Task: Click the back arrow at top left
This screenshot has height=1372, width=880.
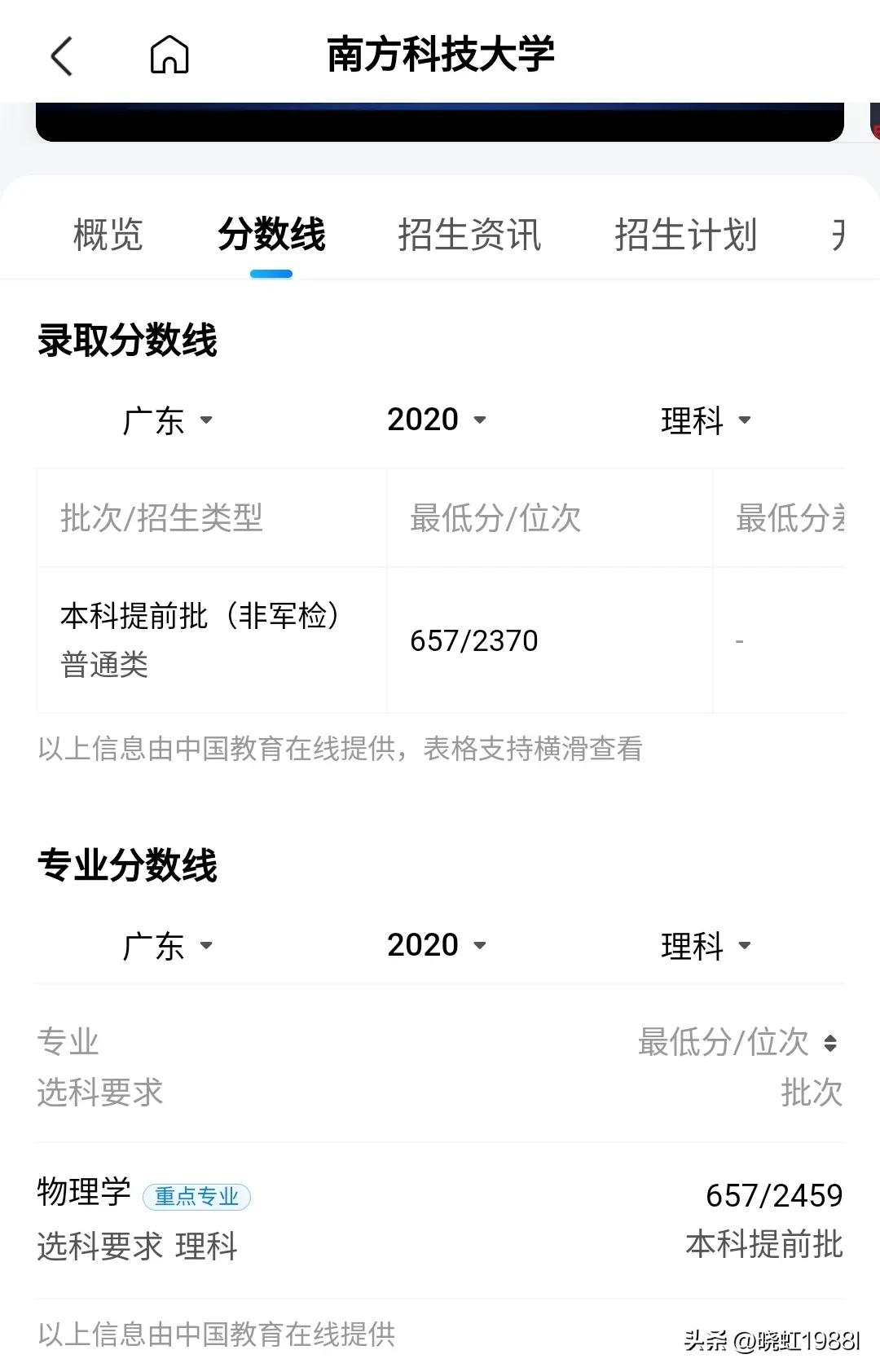Action: click(61, 55)
